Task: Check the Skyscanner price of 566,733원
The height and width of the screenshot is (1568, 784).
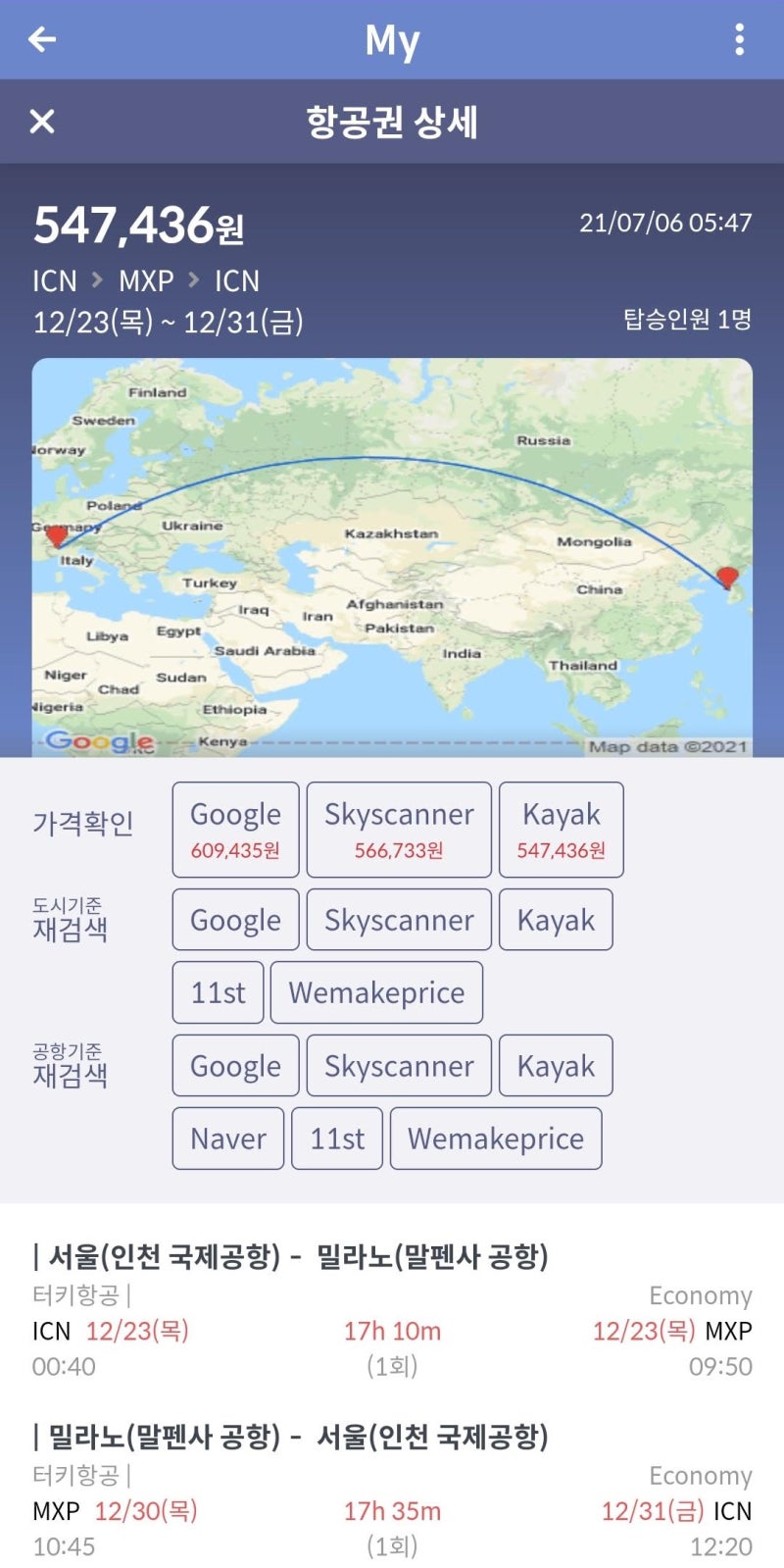Action: point(398,829)
